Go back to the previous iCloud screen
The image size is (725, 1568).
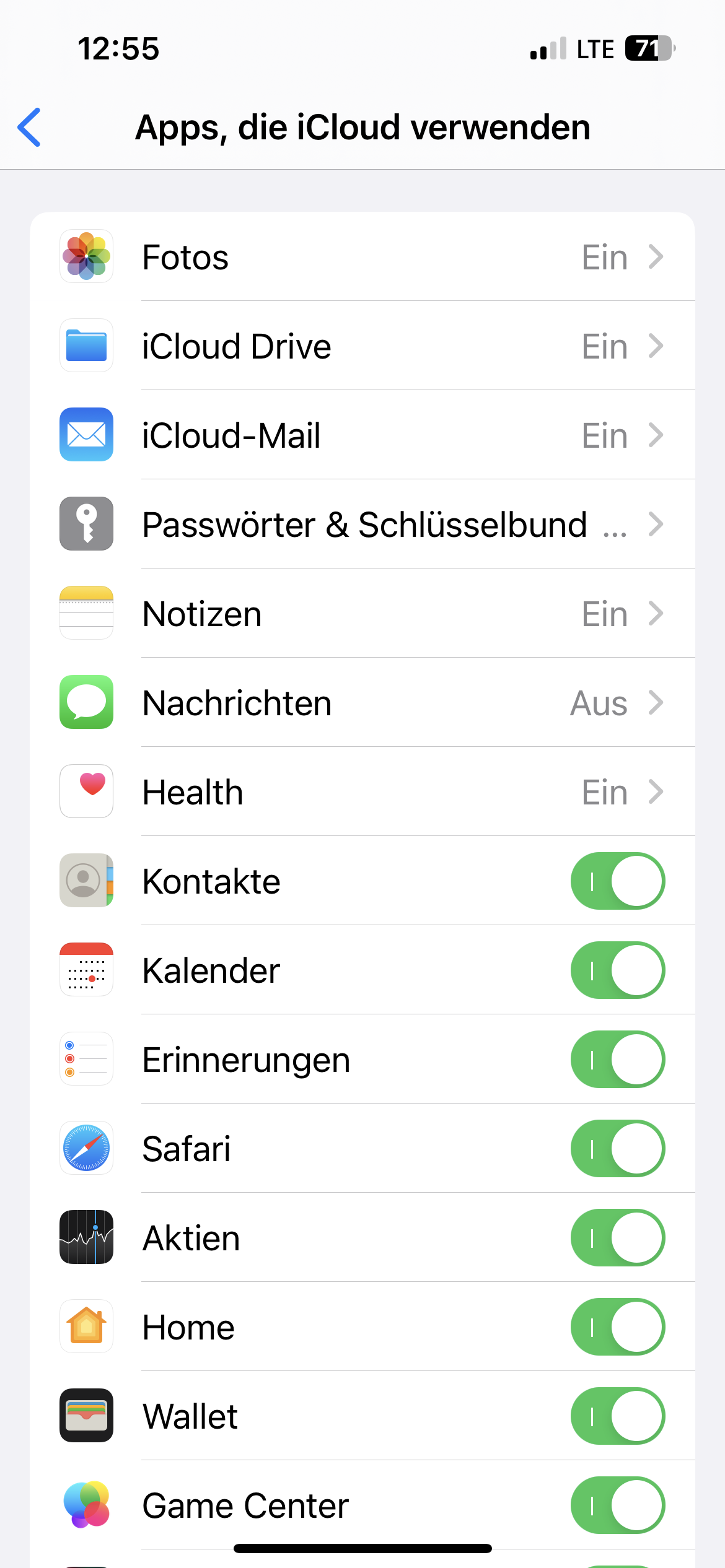pyautogui.click(x=30, y=128)
